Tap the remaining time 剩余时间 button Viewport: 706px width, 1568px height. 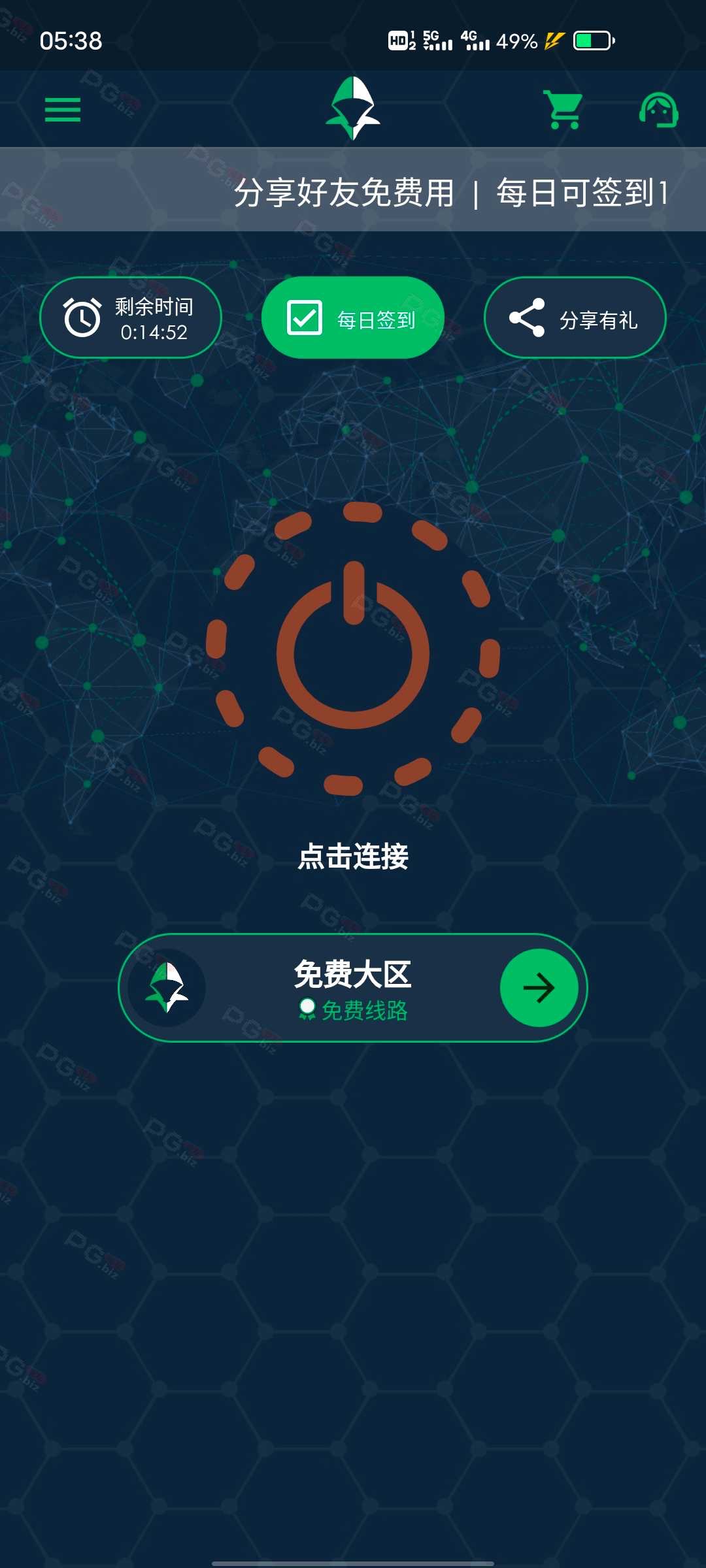(x=131, y=318)
